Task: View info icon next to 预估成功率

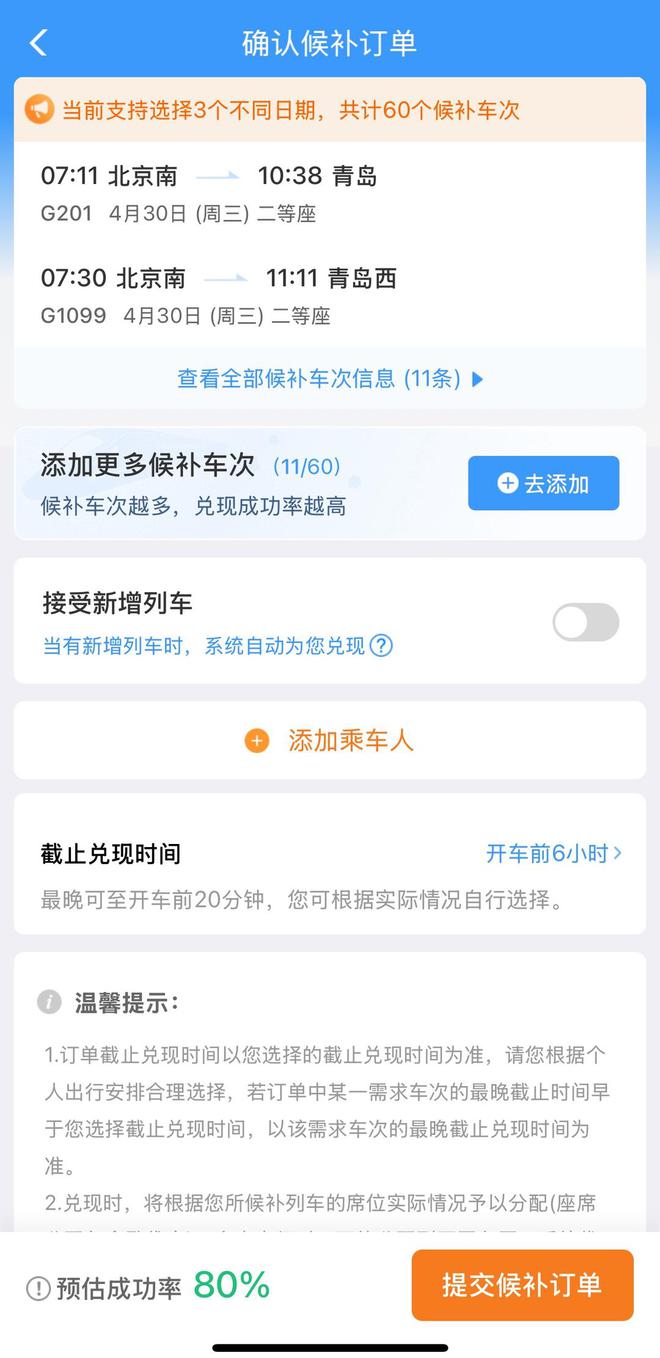Action: point(38,1288)
